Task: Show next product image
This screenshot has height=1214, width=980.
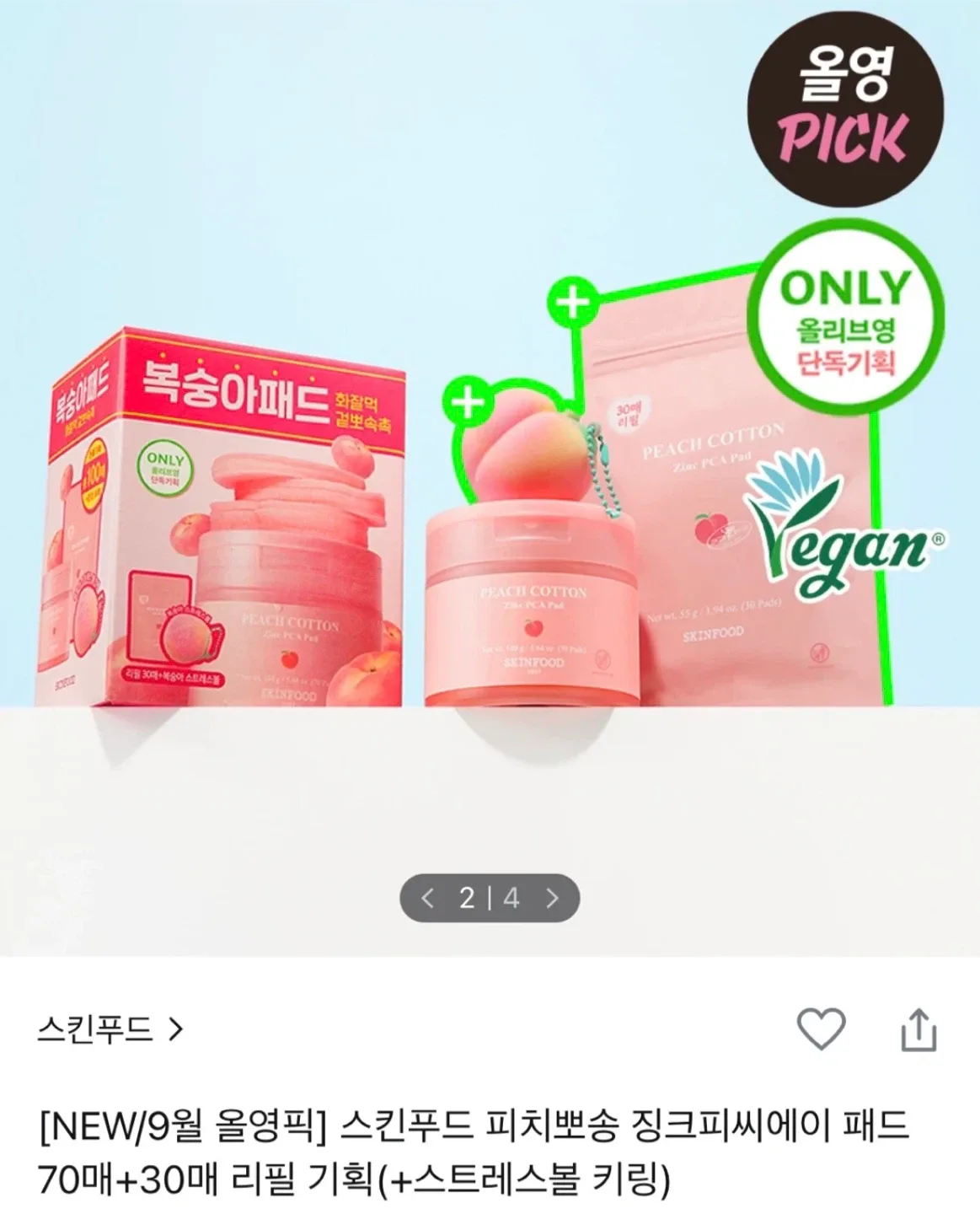Action: [x=552, y=899]
